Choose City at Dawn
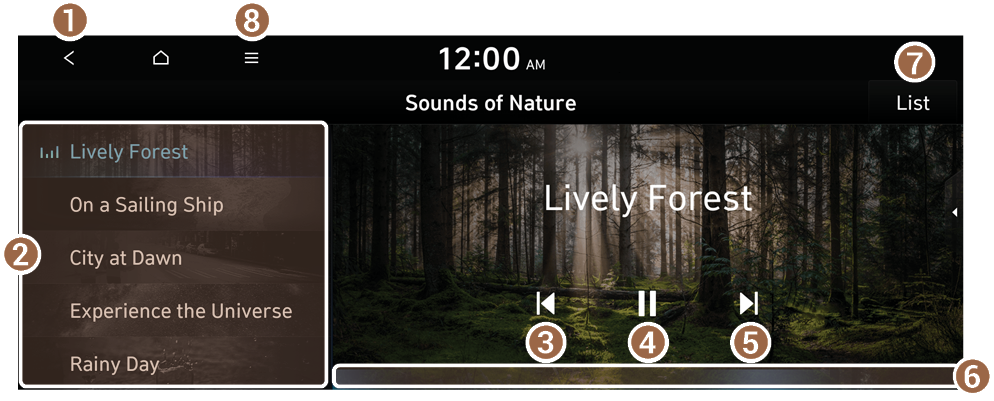Viewport: 994px width, 401px height. click(126, 258)
